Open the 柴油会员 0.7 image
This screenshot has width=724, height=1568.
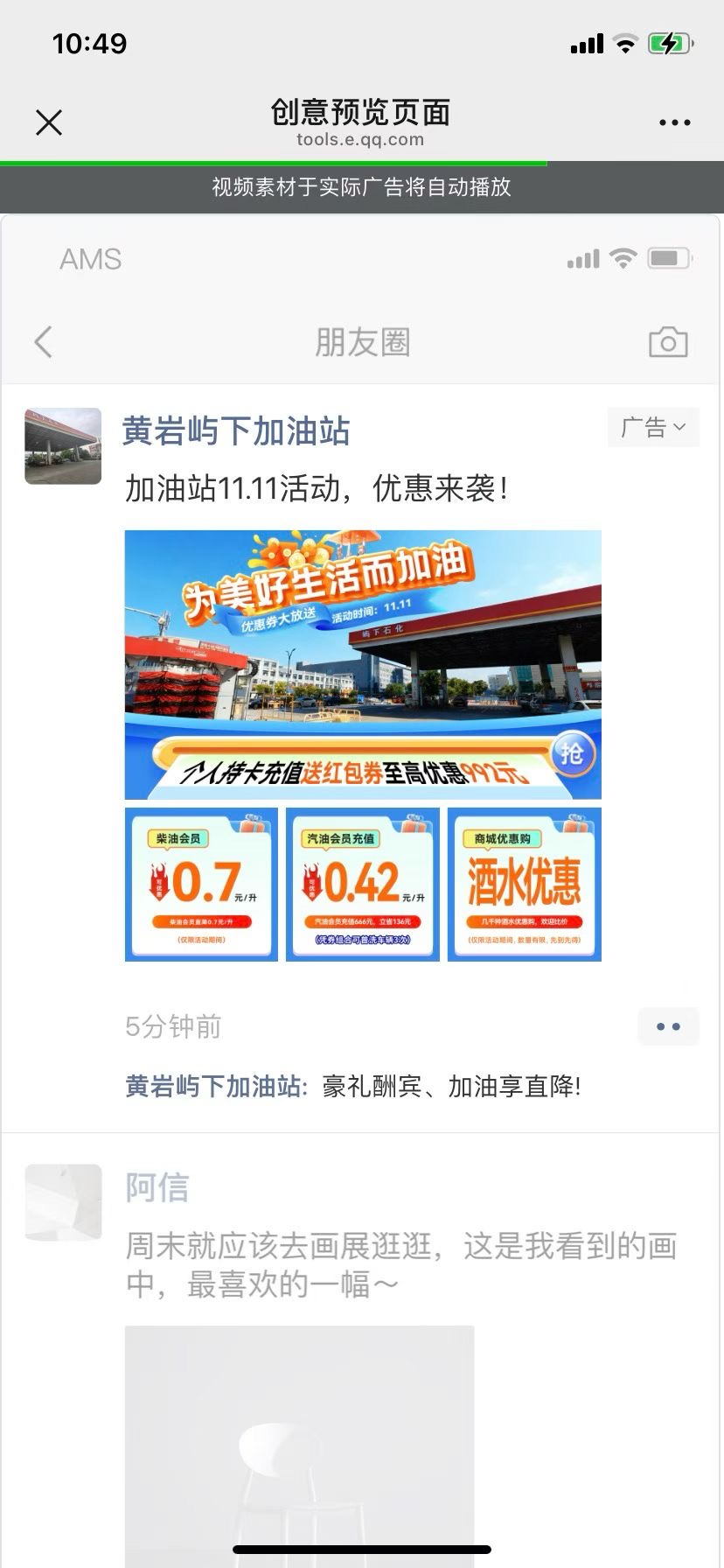201,885
